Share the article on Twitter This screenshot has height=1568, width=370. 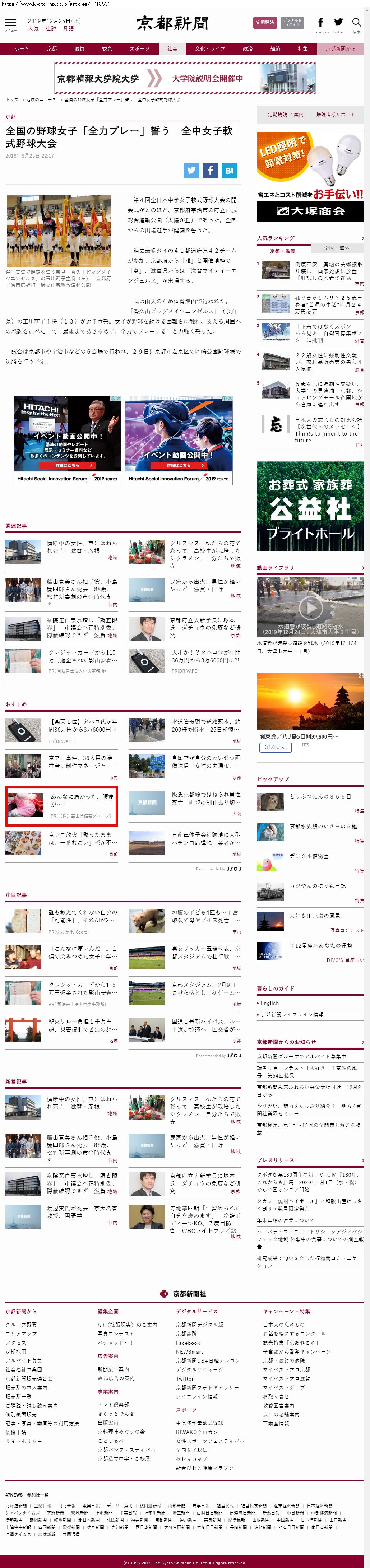192,171
